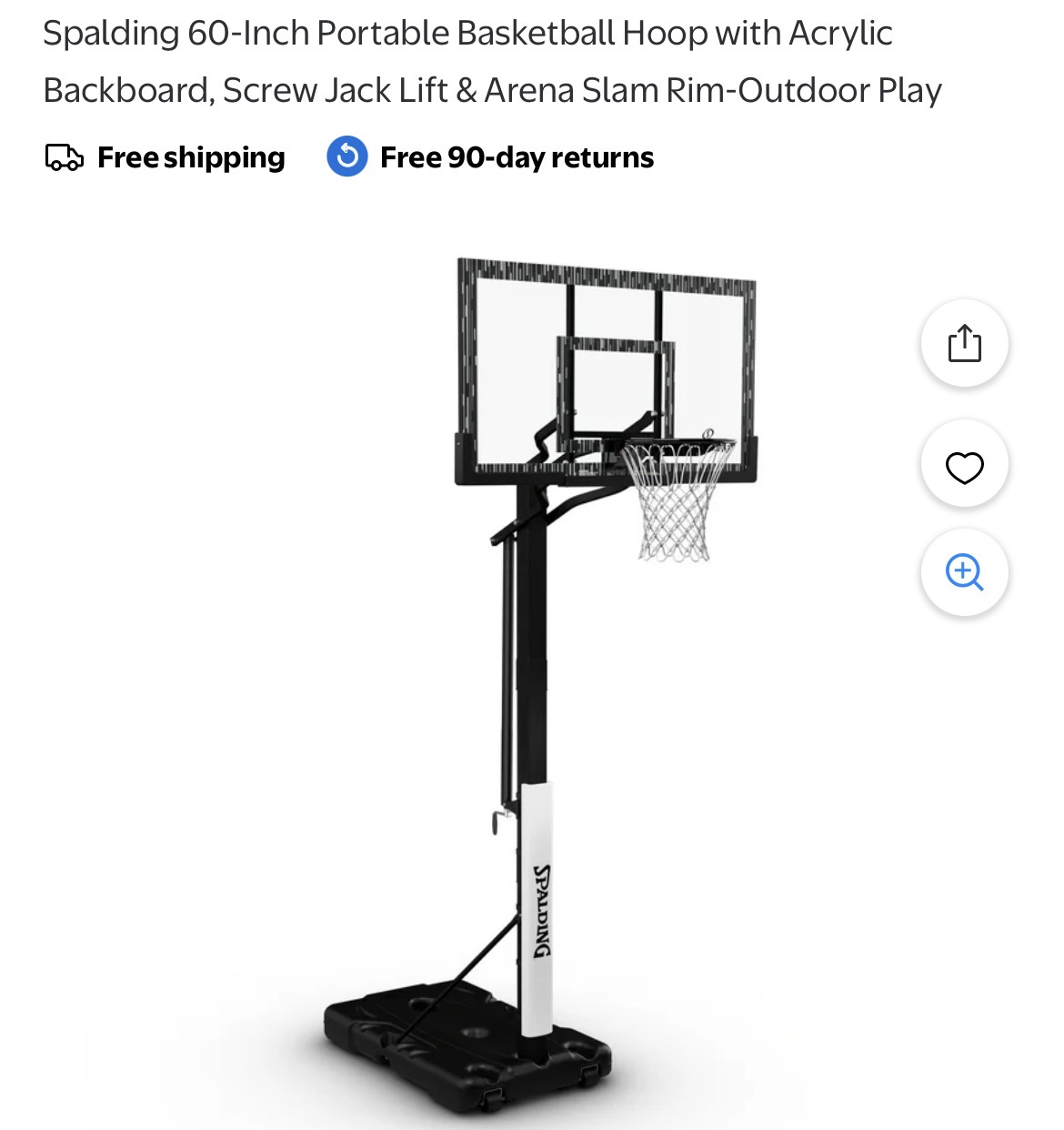Zoom in on the product image
The width and height of the screenshot is (1064, 1130).
(x=964, y=573)
